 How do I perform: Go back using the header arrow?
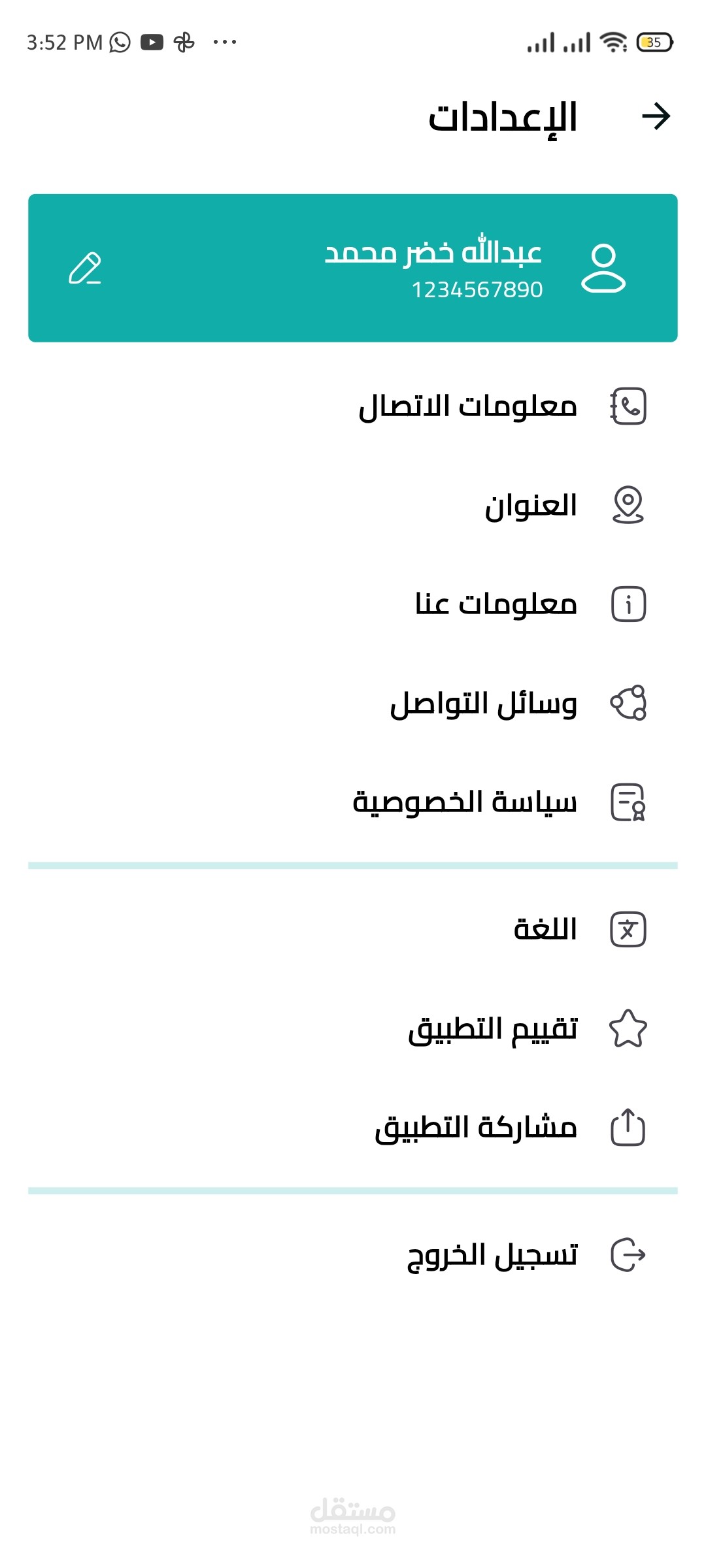[656, 117]
